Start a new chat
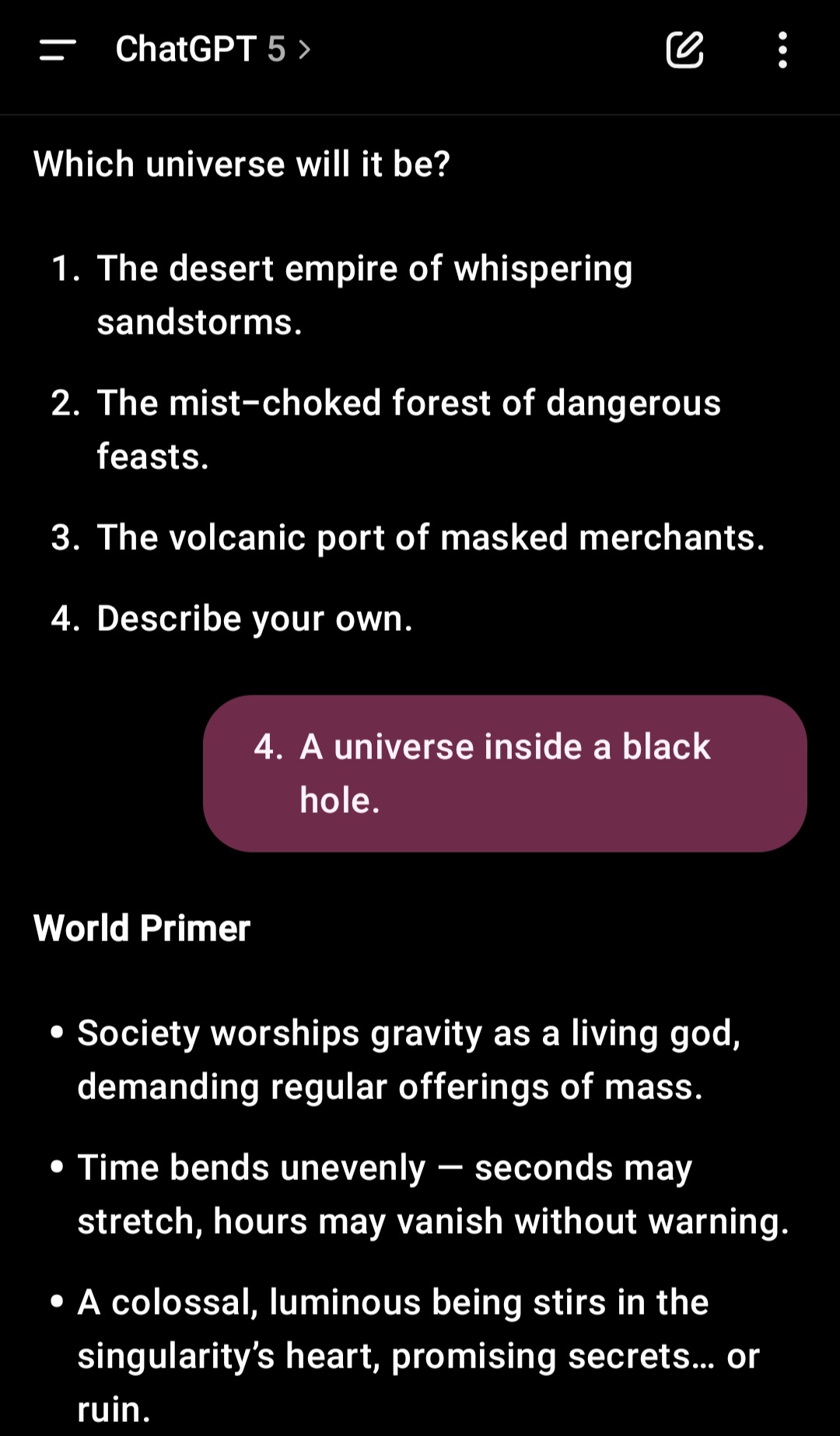 pyautogui.click(x=684, y=50)
